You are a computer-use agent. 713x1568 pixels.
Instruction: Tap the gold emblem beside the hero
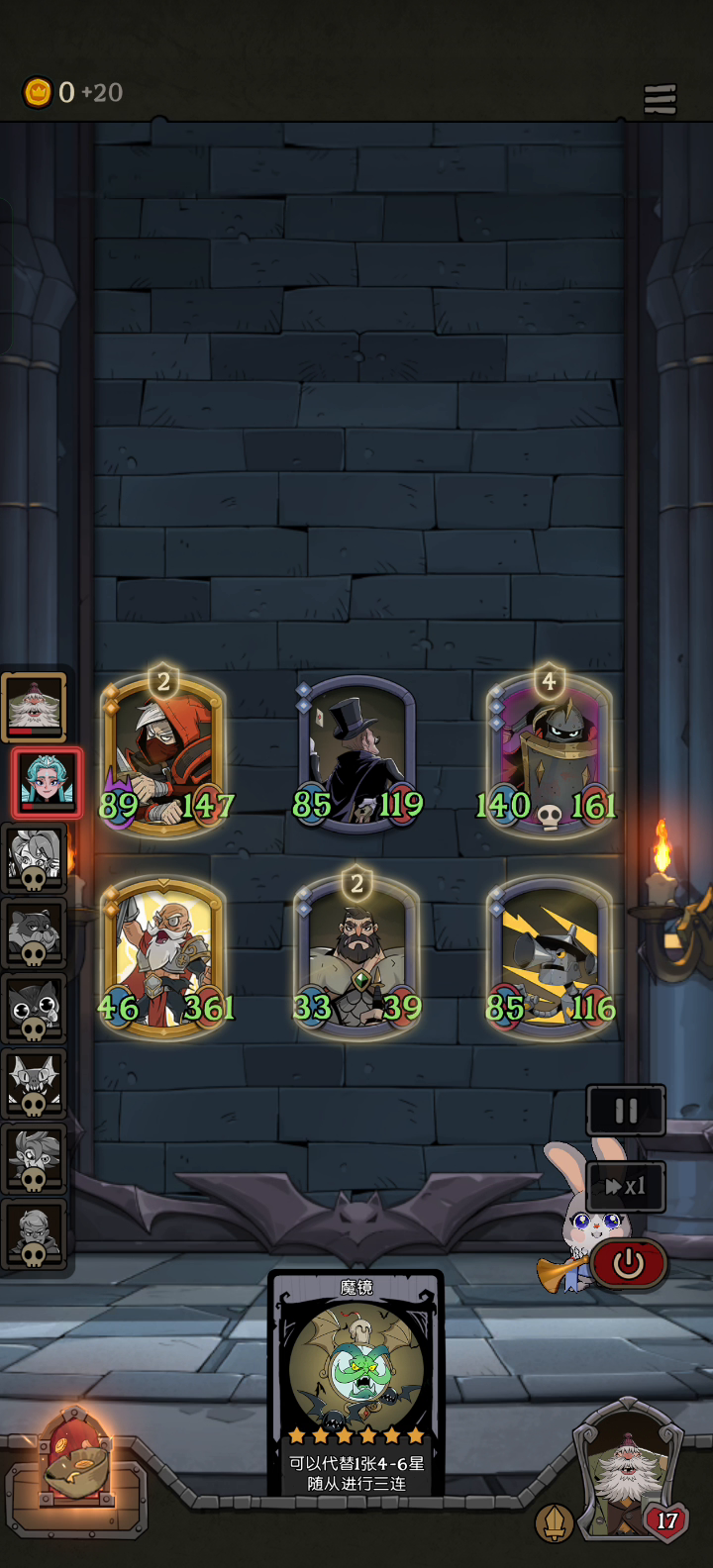tap(555, 1522)
